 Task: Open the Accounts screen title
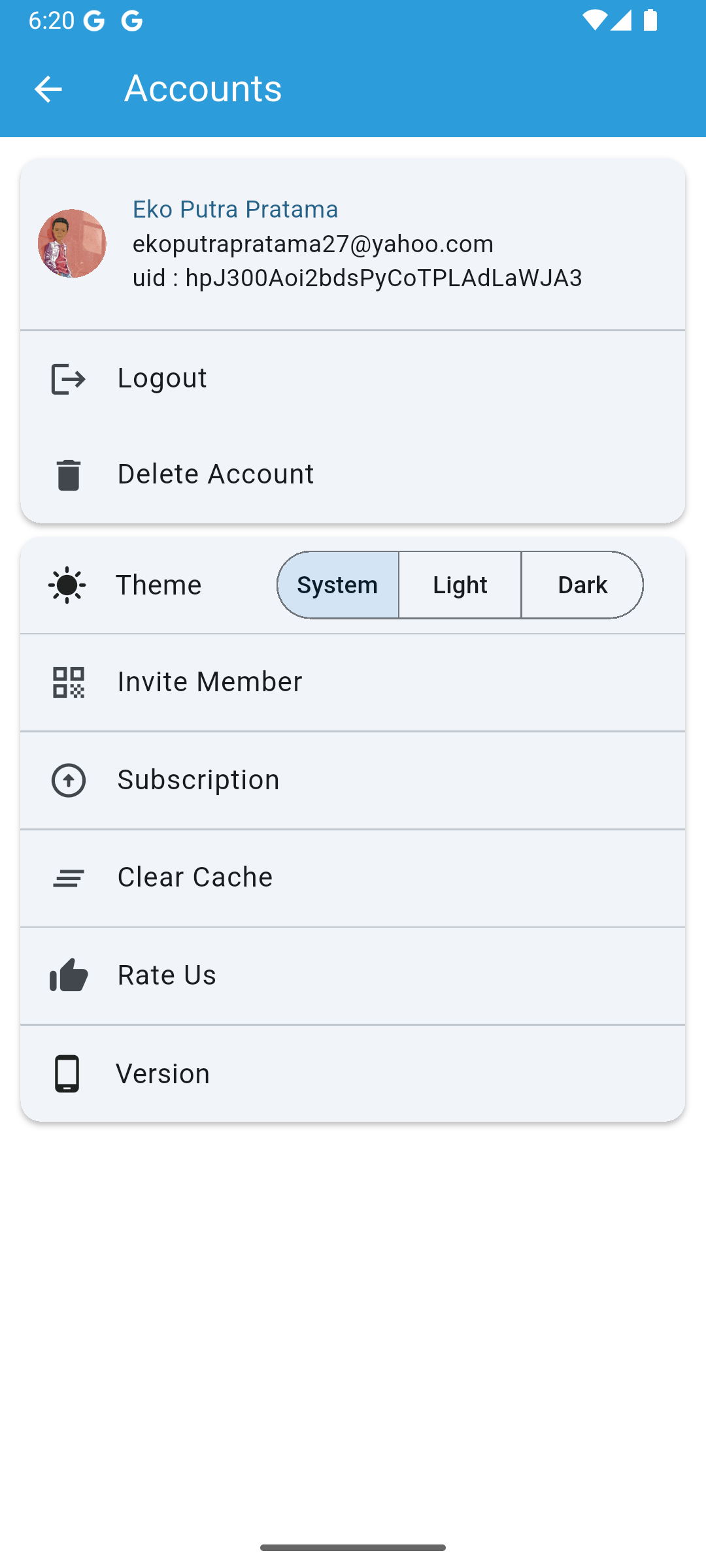click(x=203, y=88)
